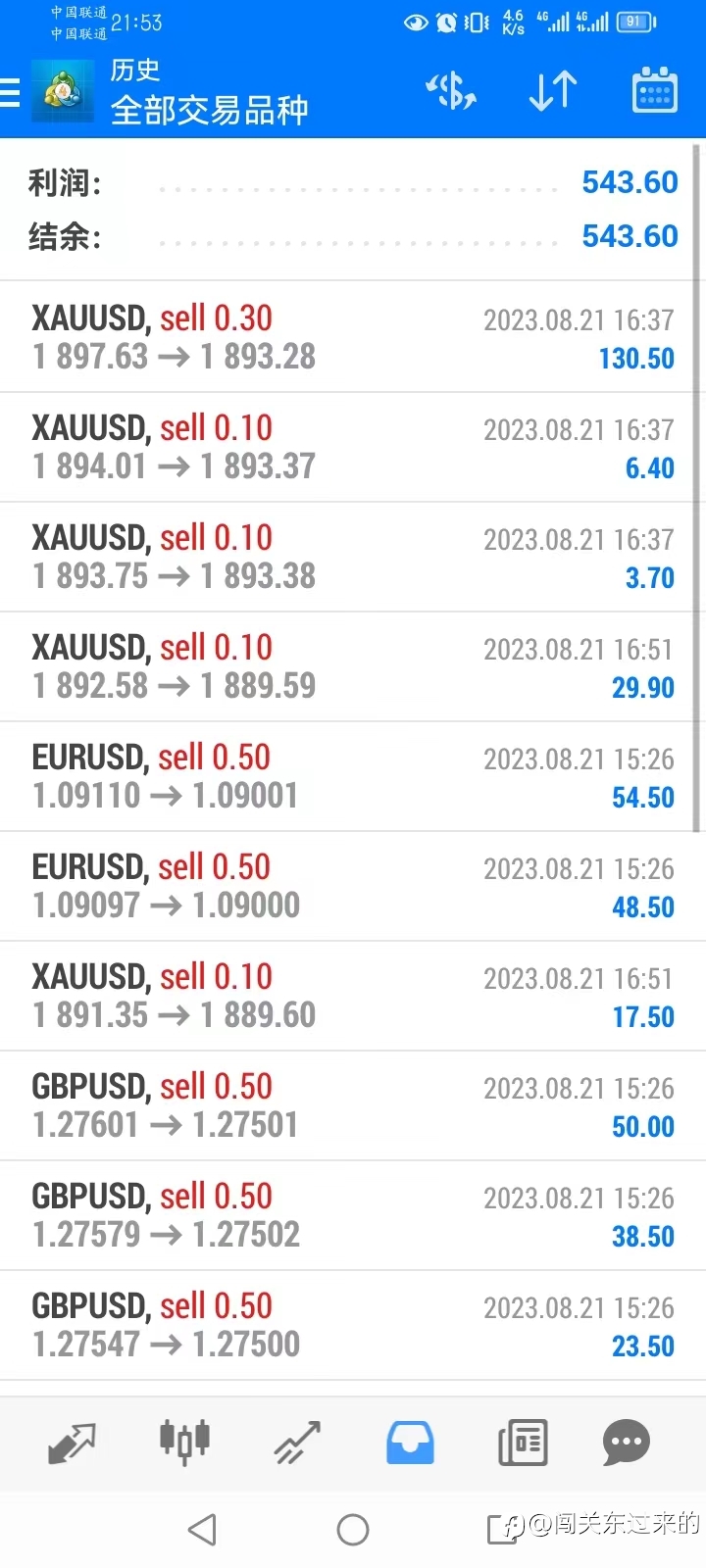Switch to the candlestick Chart tab
Image resolution: width=706 pixels, height=1568 pixels.
(x=184, y=1443)
